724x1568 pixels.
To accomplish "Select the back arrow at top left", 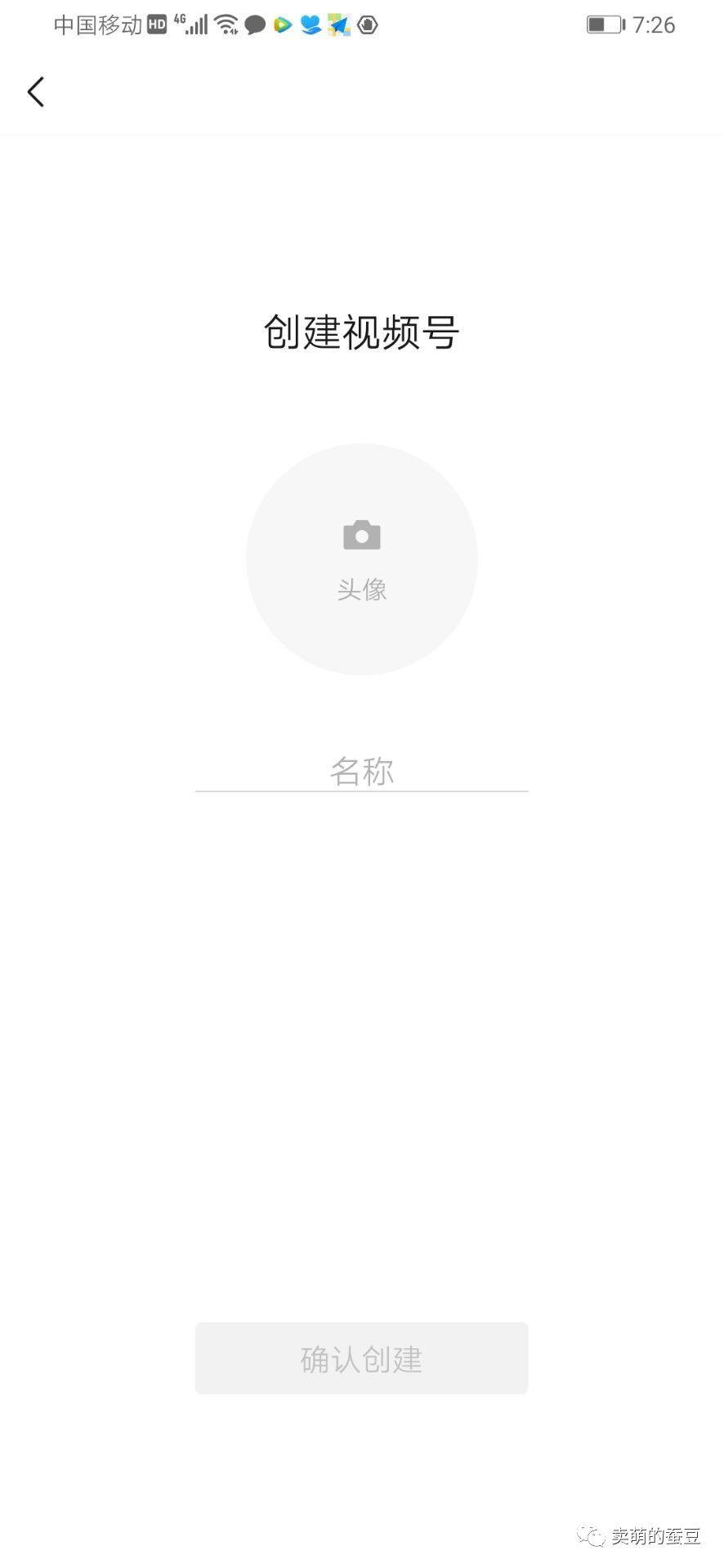I will (34, 91).
